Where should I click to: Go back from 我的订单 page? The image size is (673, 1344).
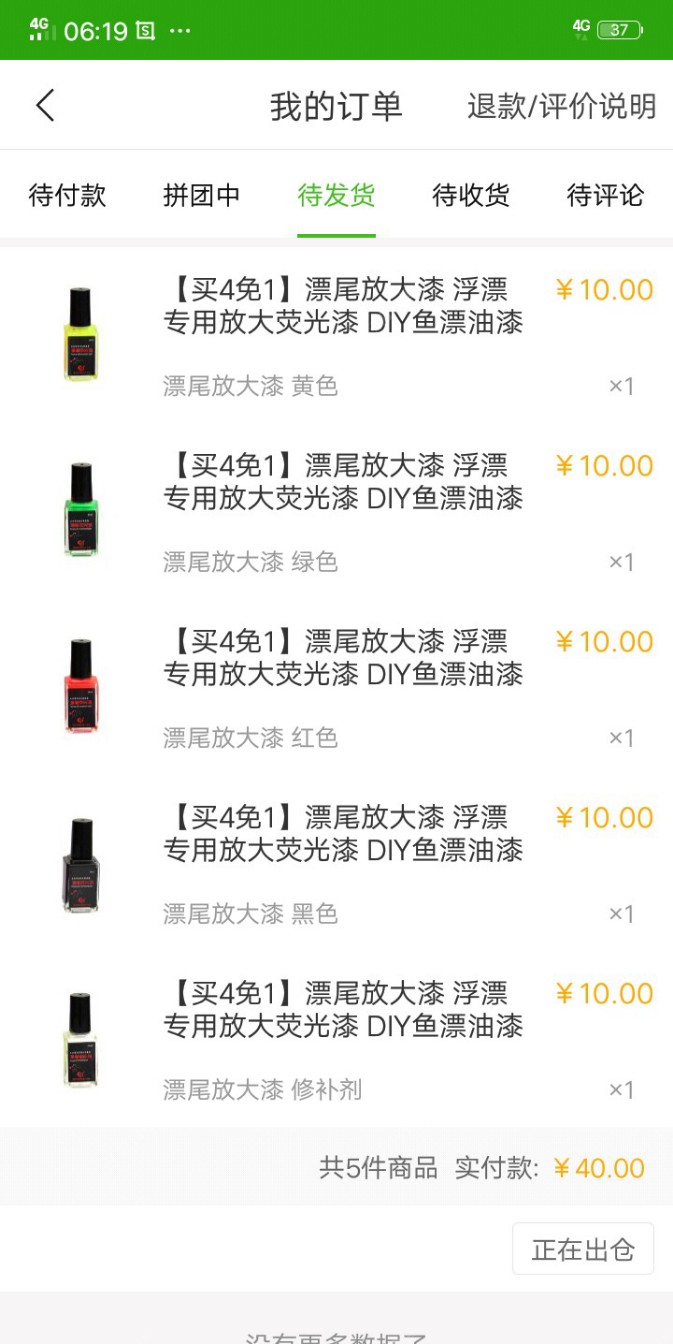pyautogui.click(x=45, y=105)
